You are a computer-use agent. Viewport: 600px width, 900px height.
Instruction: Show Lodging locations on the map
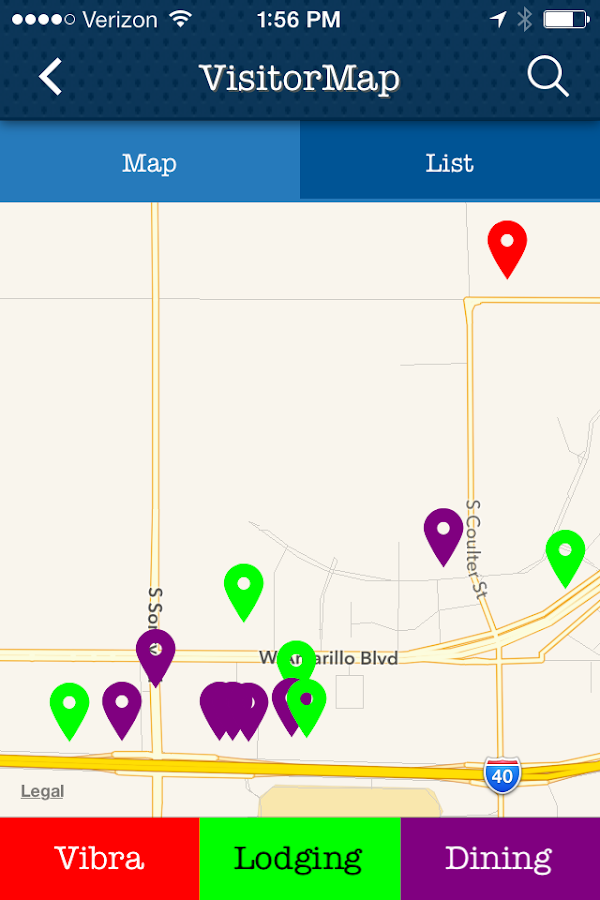click(x=299, y=858)
